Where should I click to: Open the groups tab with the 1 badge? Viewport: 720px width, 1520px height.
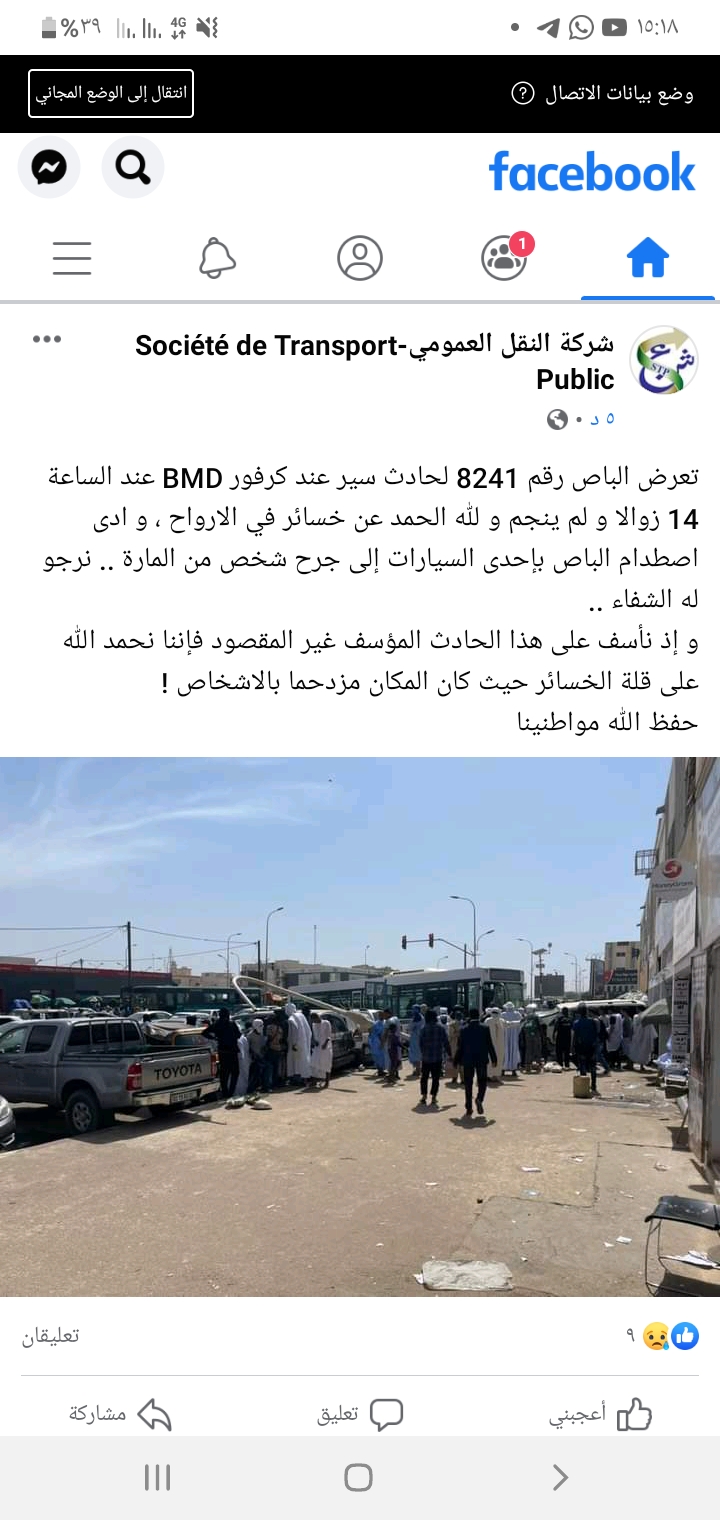[504, 258]
